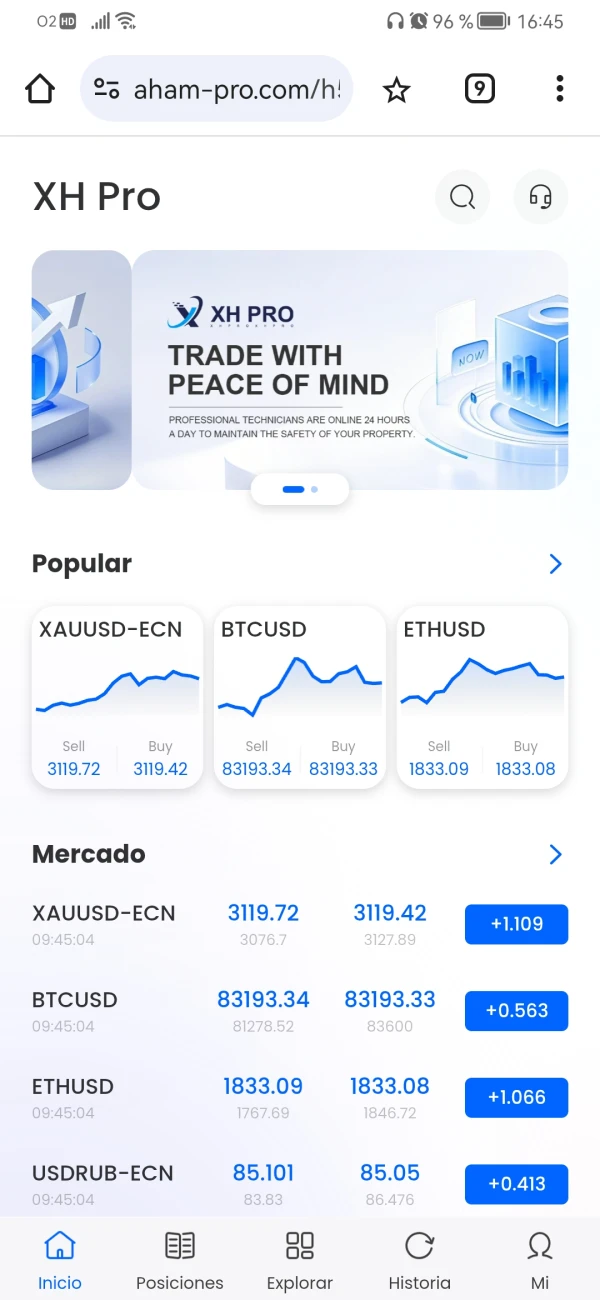Expand the Popular section arrow
The width and height of the screenshot is (600, 1300).
click(556, 564)
